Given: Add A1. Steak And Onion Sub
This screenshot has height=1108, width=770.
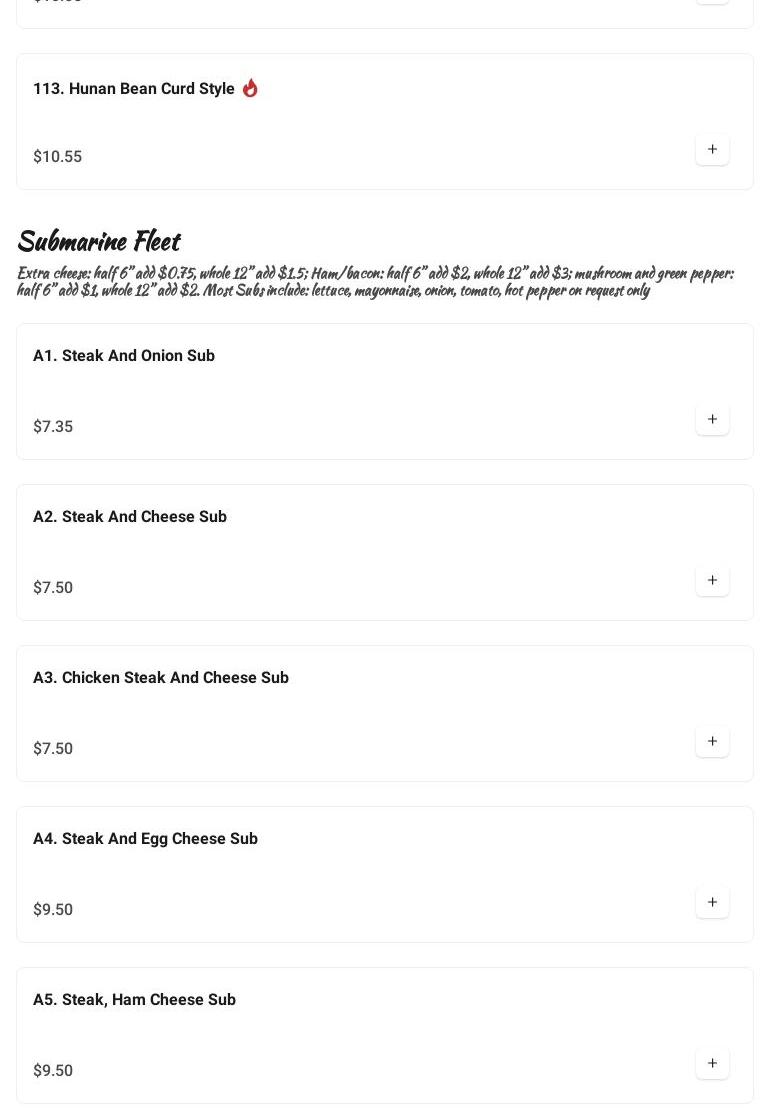Looking at the screenshot, I should point(712,420).
